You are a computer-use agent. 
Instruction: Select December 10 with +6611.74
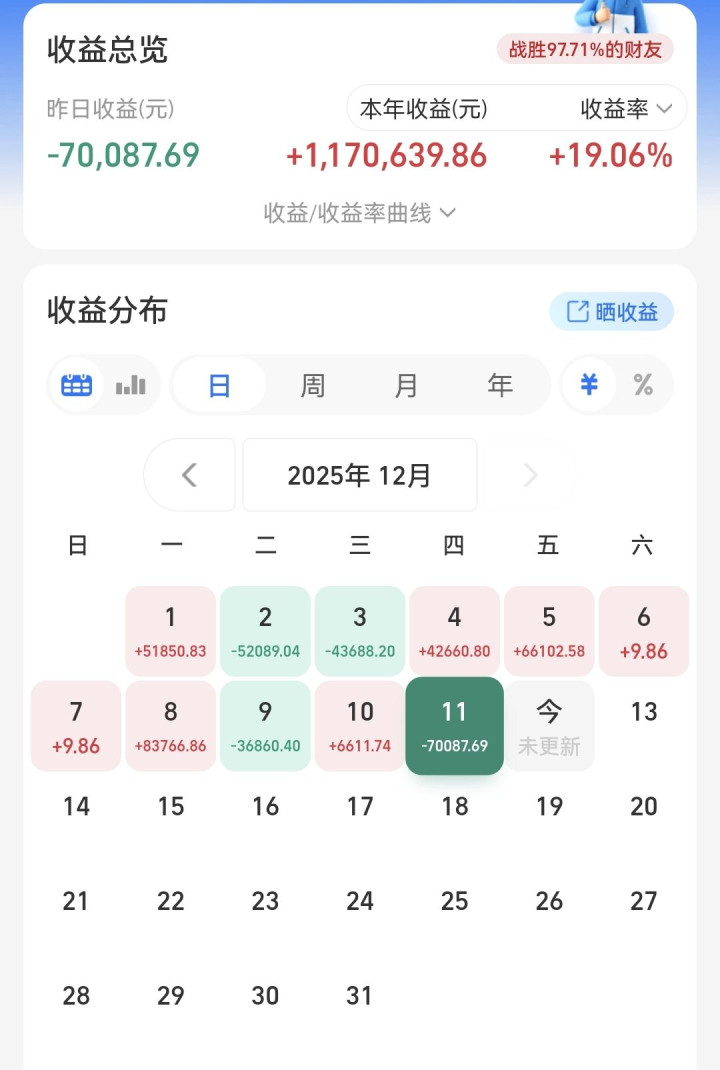point(360,726)
